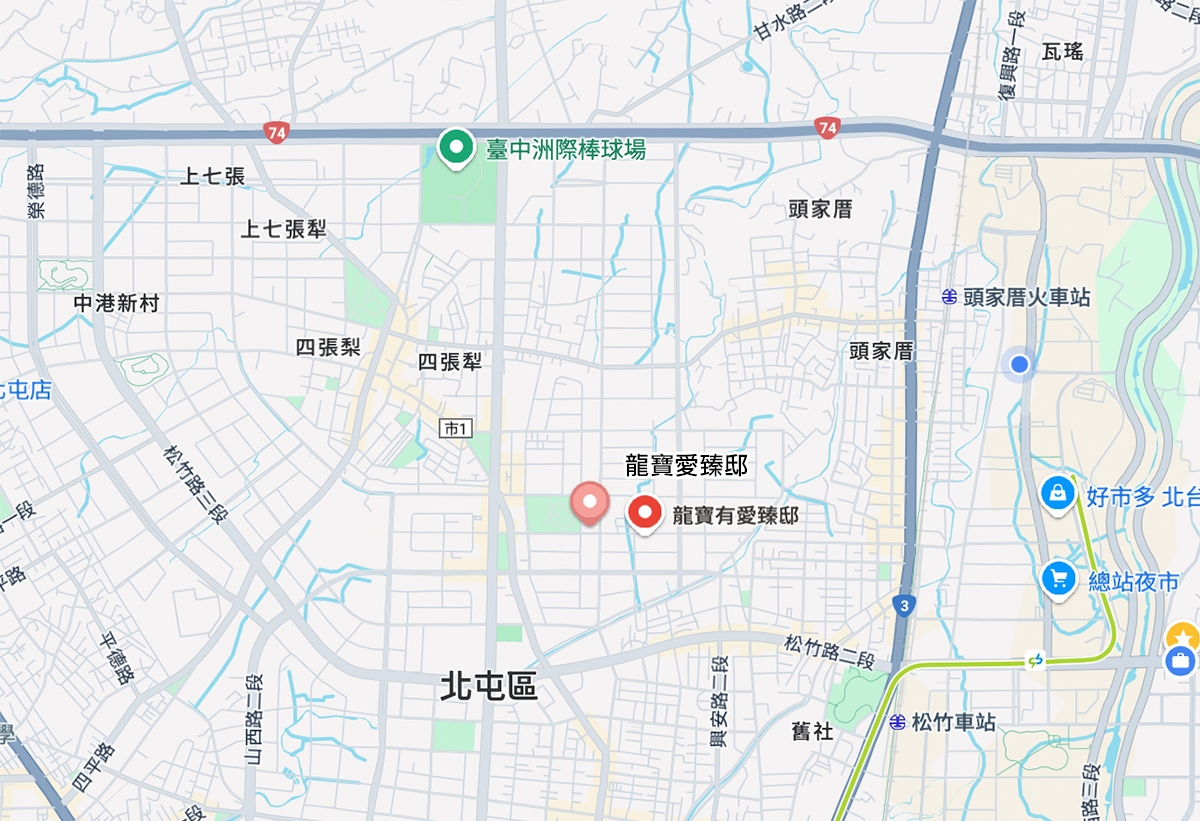Tap the blue current location dot
This screenshot has height=821, width=1200.
coord(1019,364)
